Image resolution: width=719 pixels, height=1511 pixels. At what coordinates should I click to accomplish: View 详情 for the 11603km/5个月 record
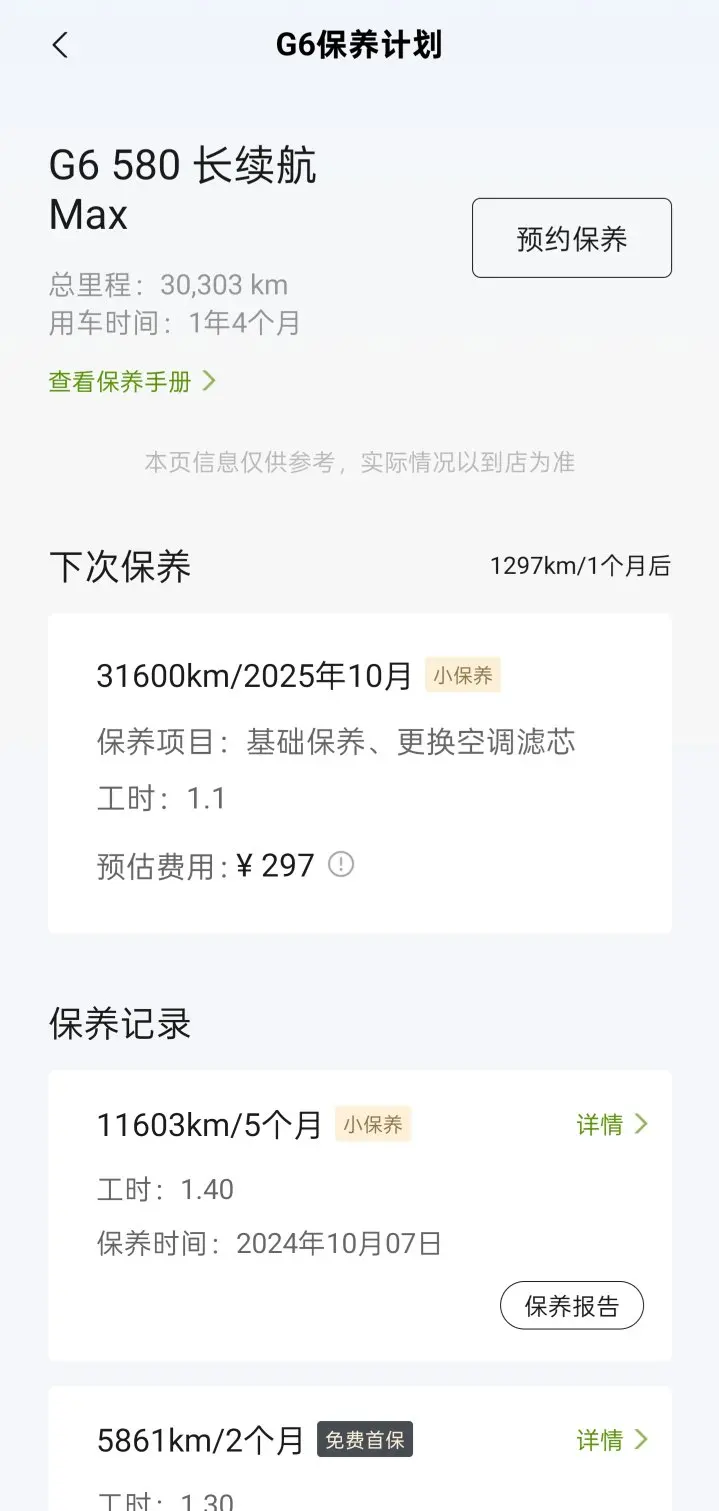tap(612, 1124)
